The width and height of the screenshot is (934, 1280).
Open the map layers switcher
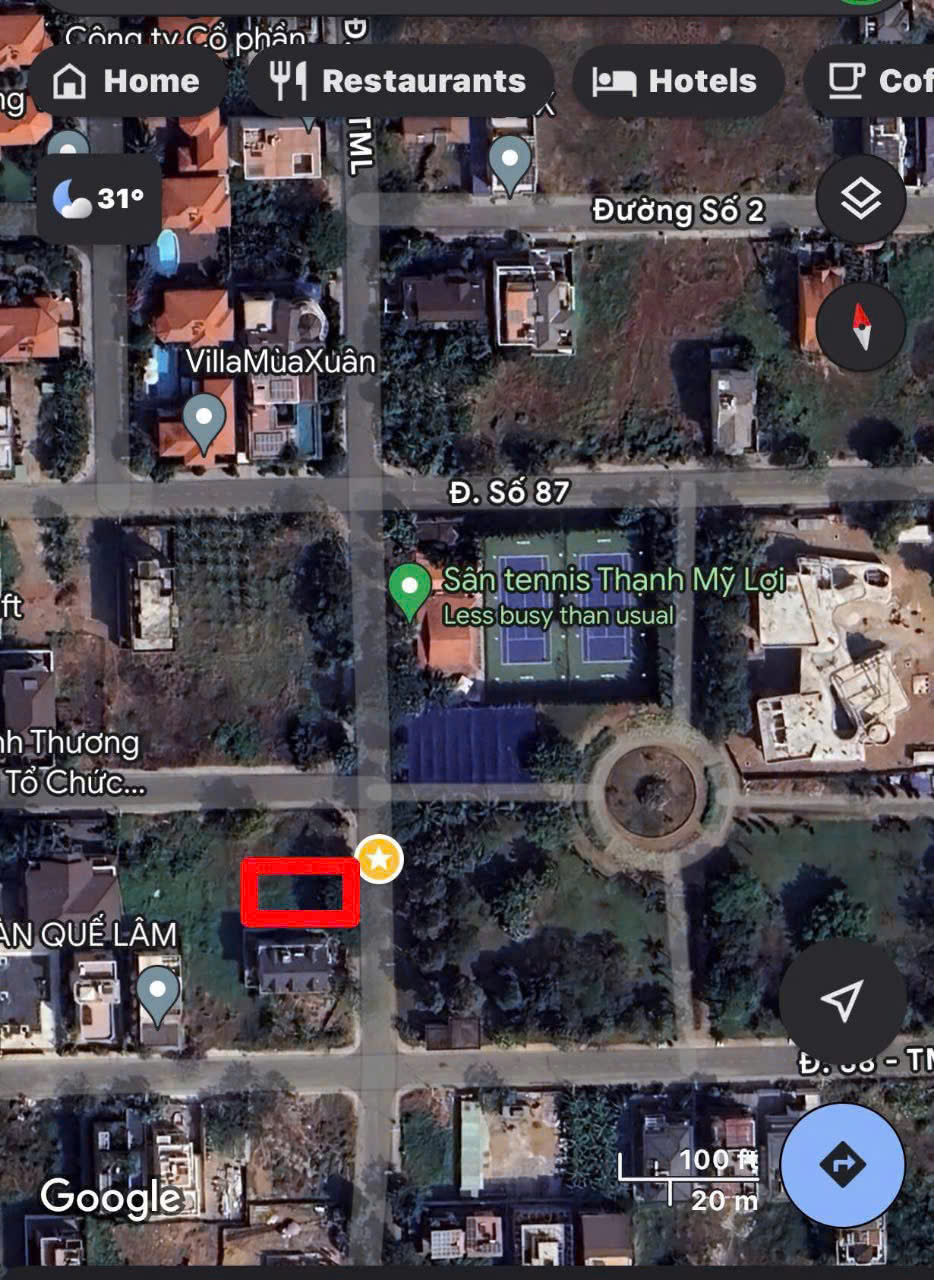[860, 199]
